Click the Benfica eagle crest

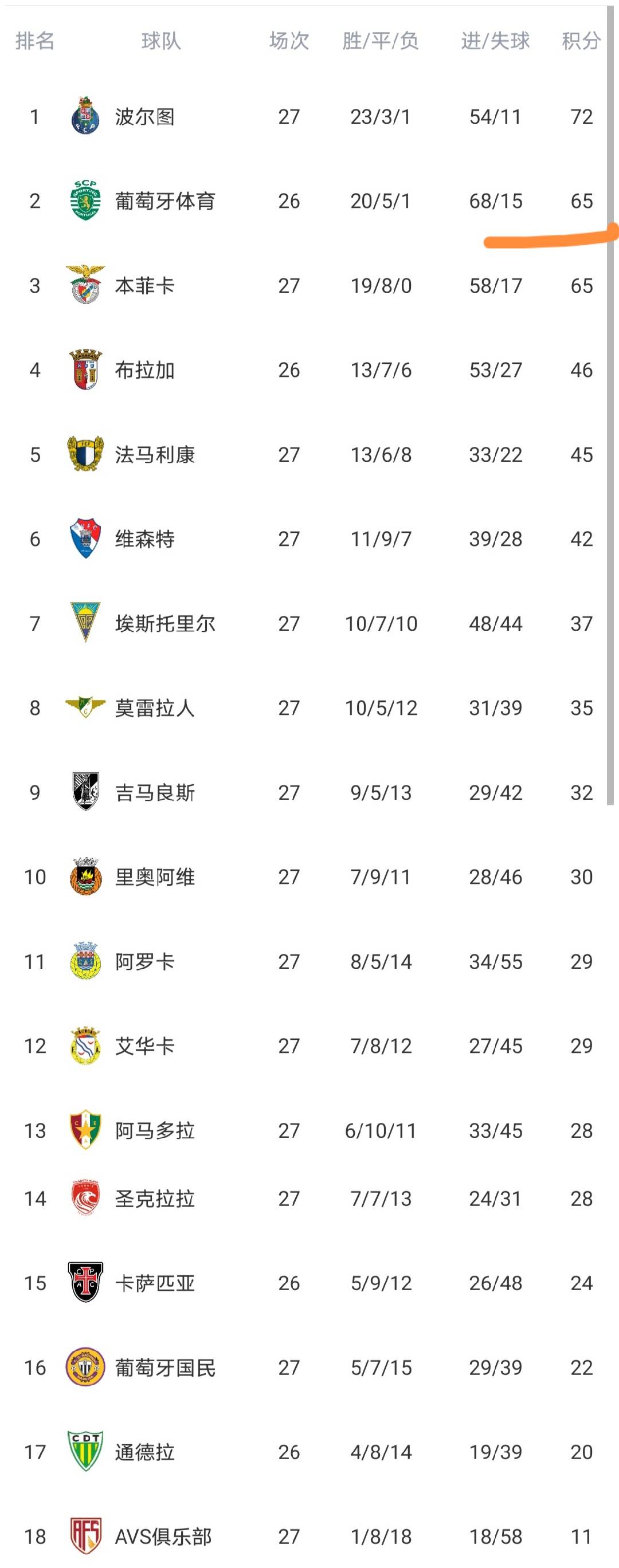(86, 284)
